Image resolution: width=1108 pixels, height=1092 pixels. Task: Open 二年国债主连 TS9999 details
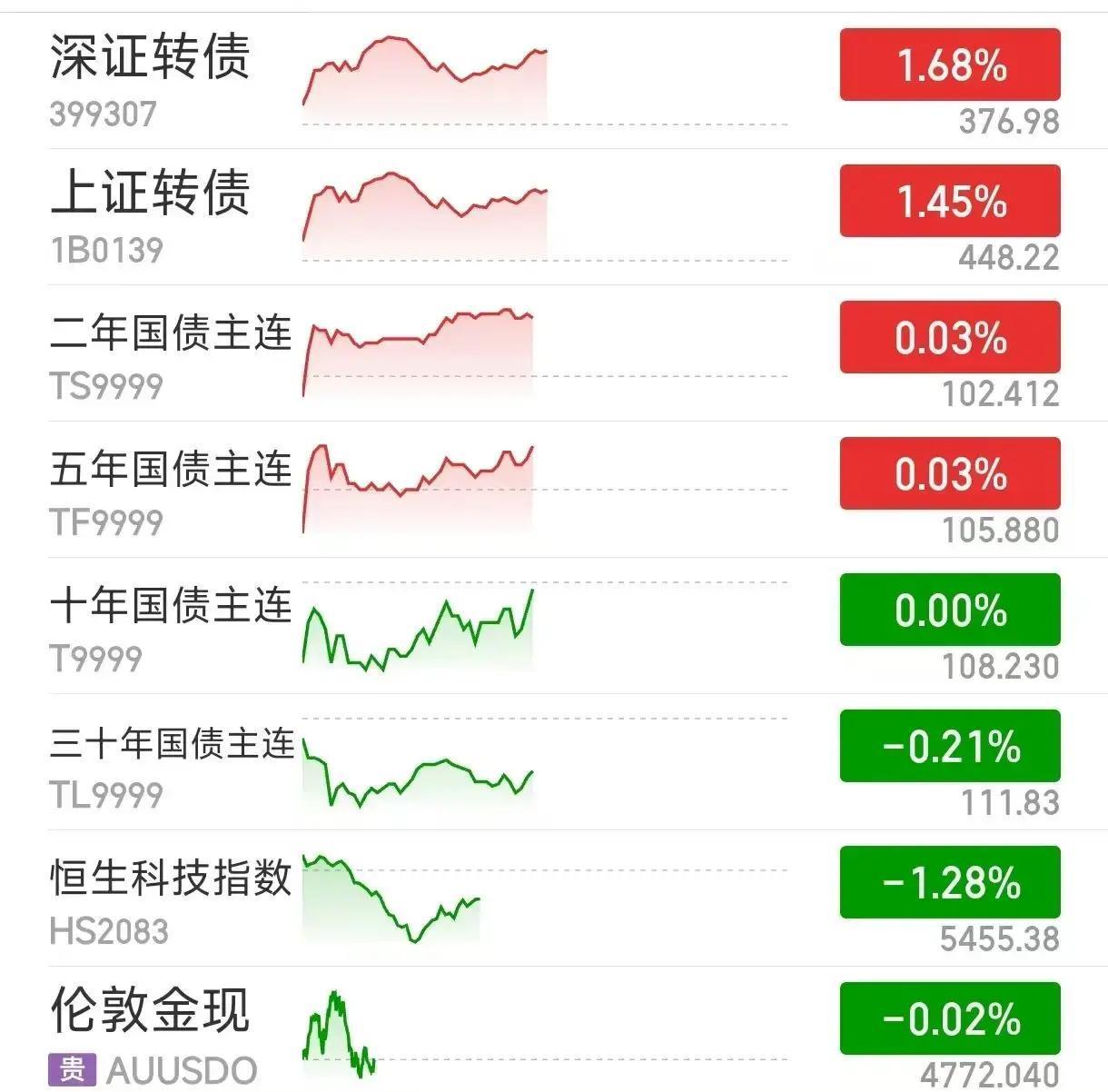(x=554, y=353)
